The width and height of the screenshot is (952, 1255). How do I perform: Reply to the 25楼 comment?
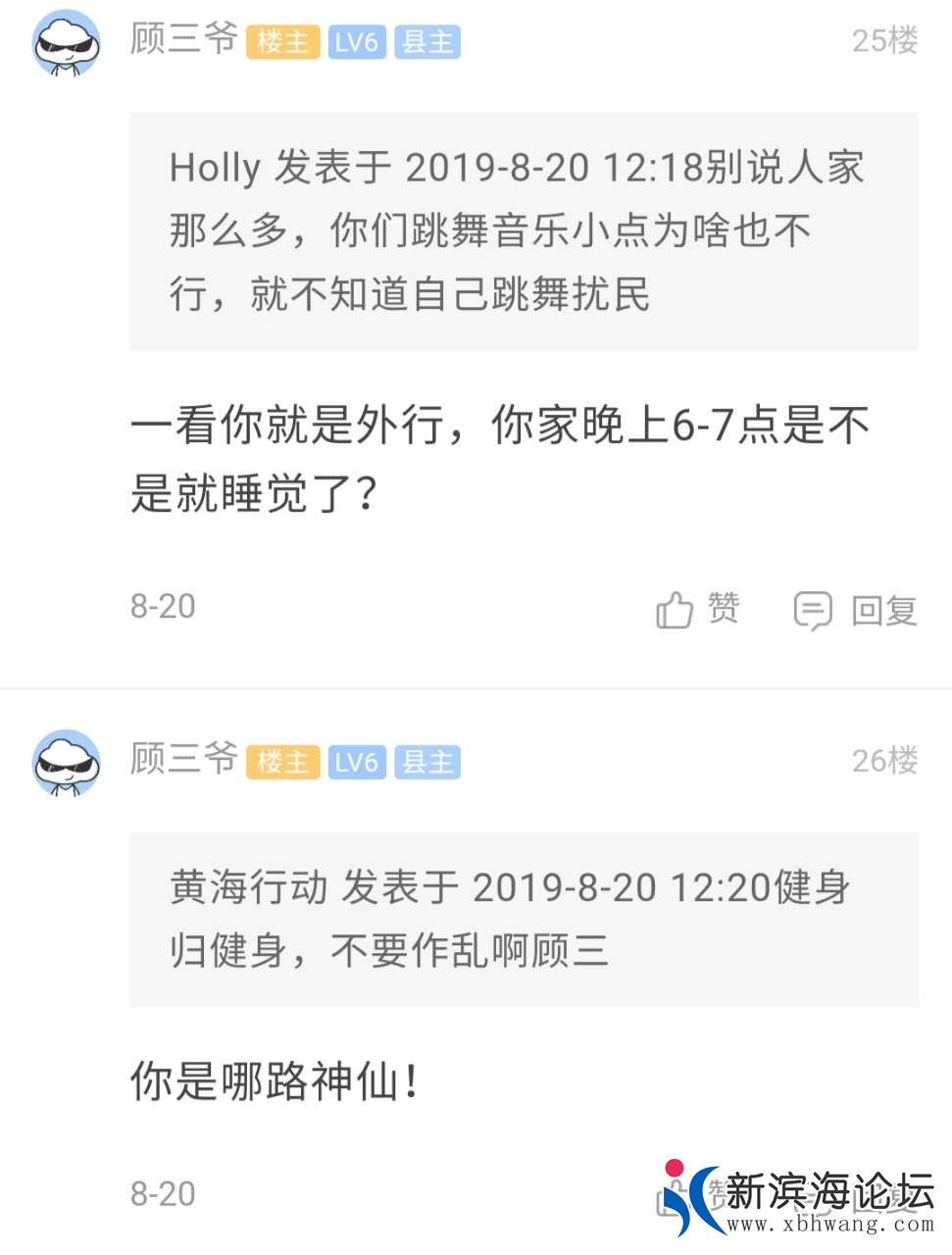(855, 610)
